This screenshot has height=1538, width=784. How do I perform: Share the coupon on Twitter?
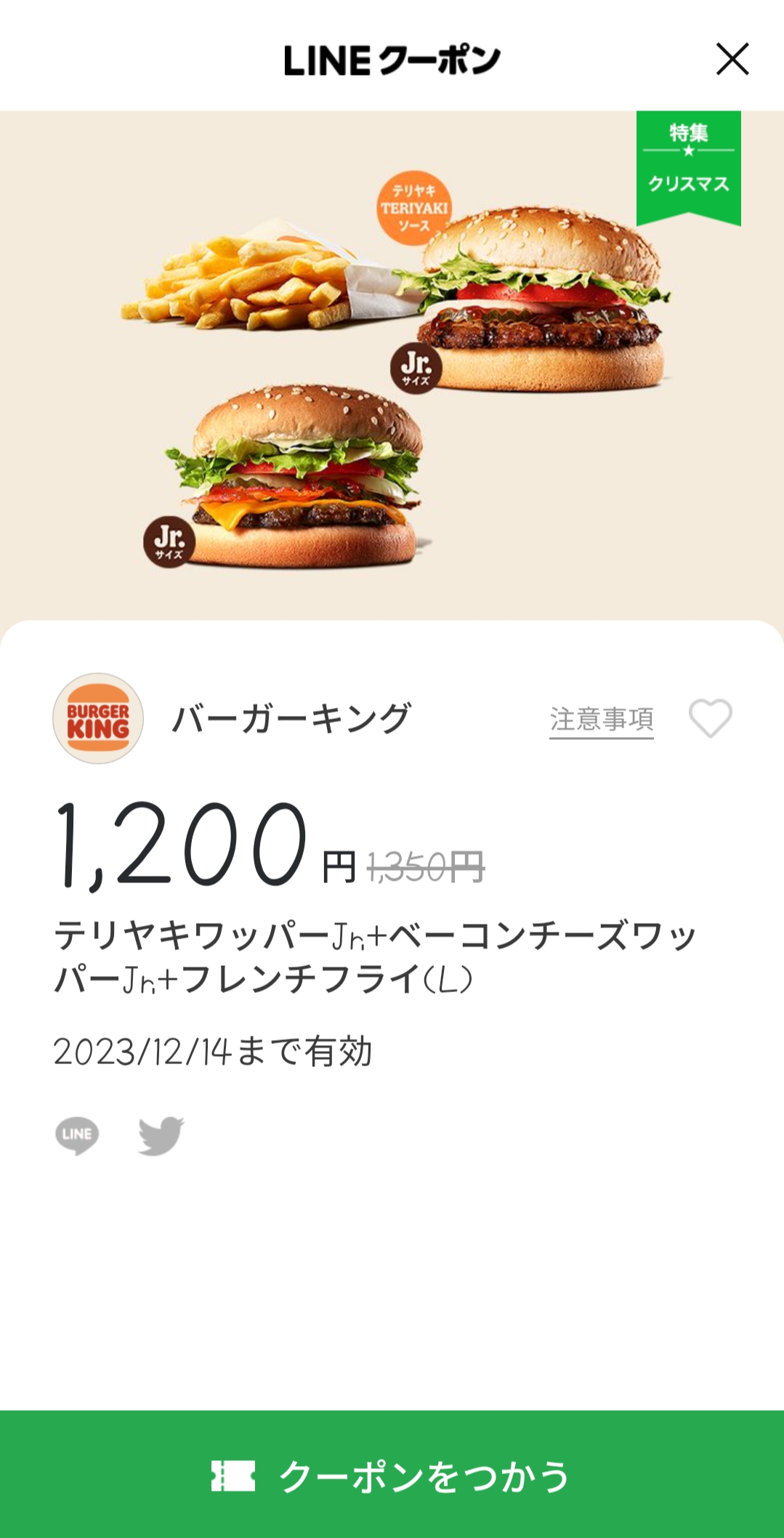tap(161, 1135)
